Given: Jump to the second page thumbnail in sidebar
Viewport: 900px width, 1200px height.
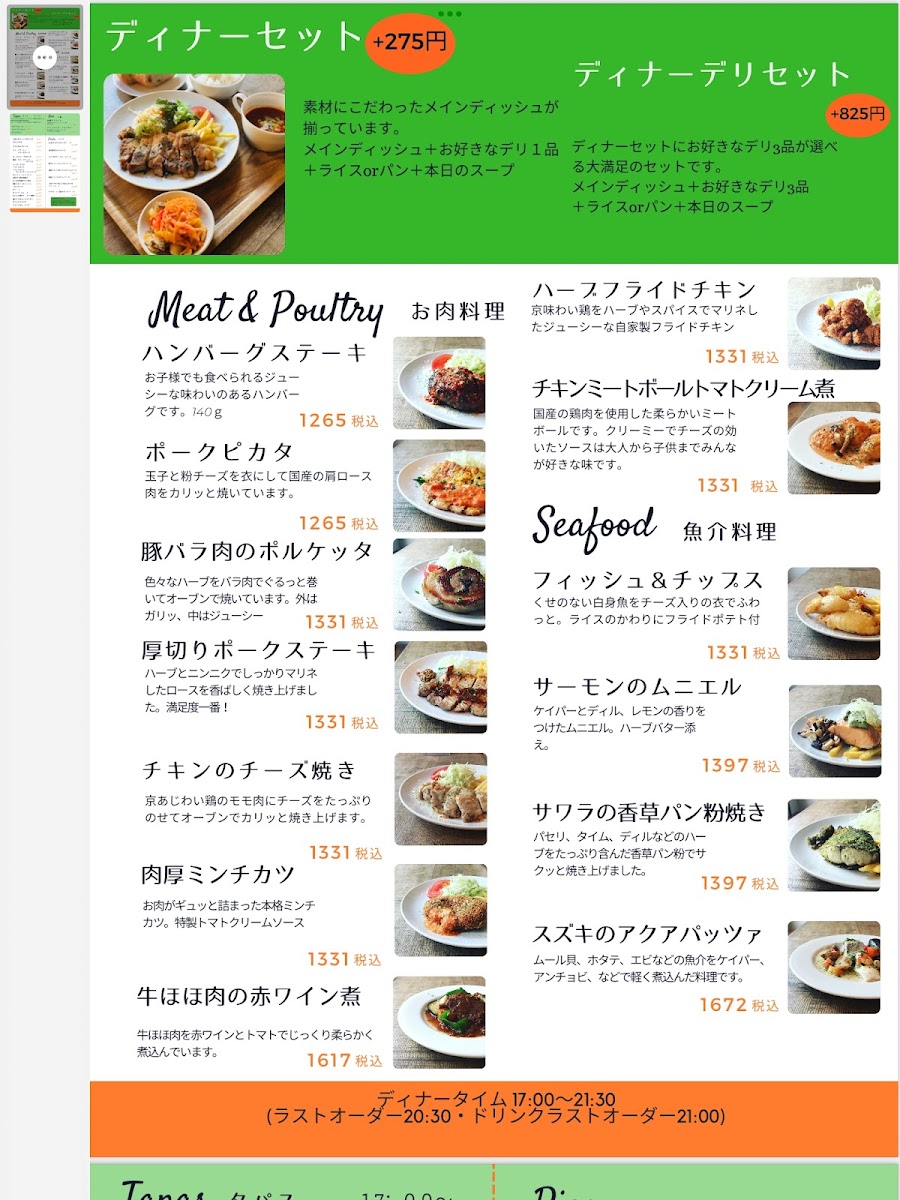Looking at the screenshot, I should pos(45,162).
